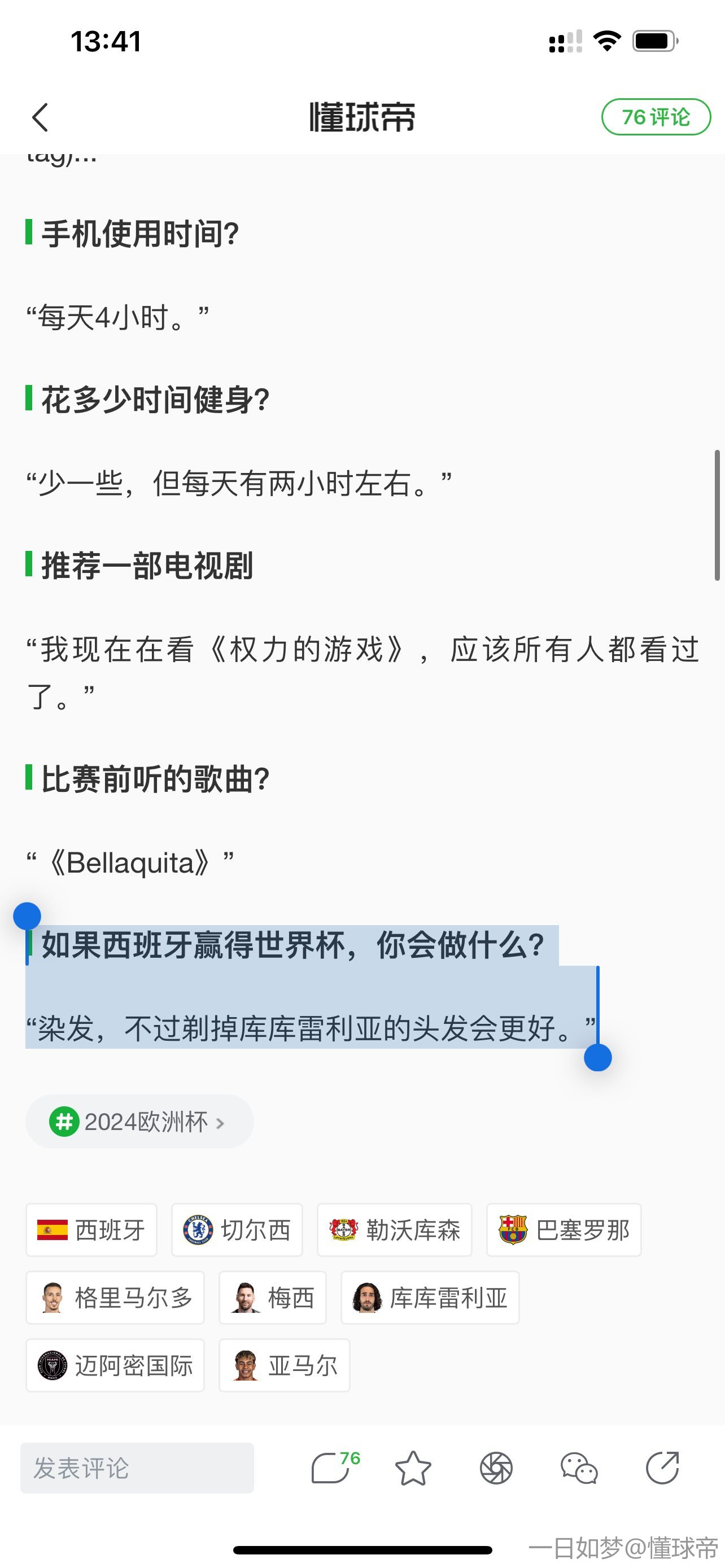Open the 2024欧洲杯 topic tag
The image size is (725, 1568).
click(x=139, y=1122)
